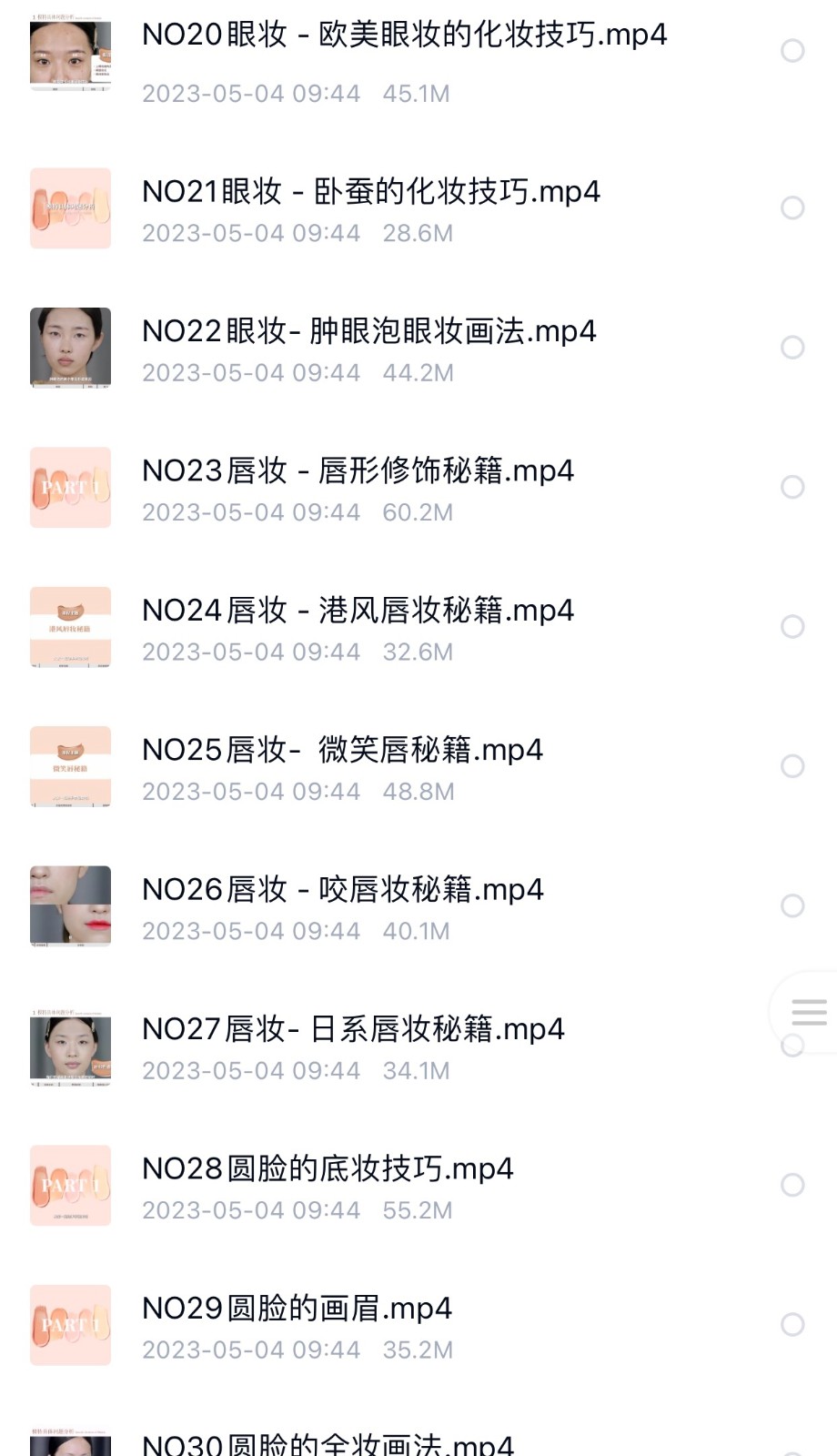Check the circle next to NO26唇妆 咬唇妆
The image size is (837, 1456).
click(x=792, y=905)
